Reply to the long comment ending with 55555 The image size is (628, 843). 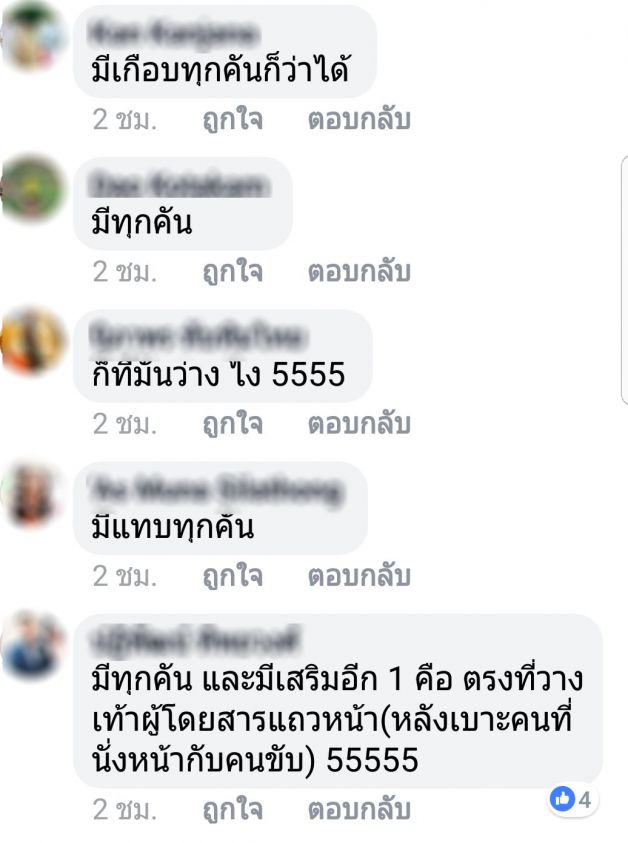point(359,809)
